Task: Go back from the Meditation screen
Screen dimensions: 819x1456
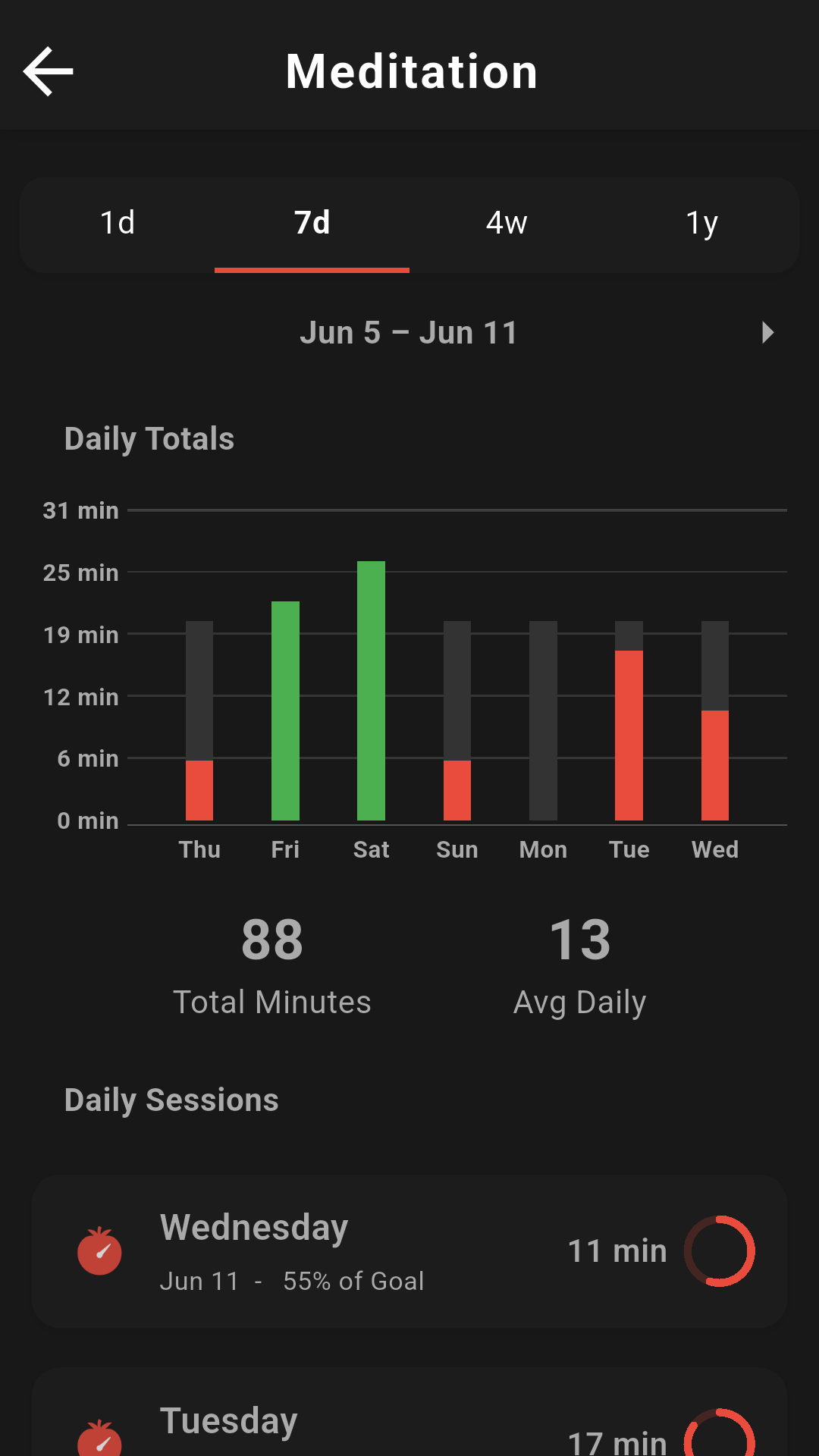Action: 49,72
